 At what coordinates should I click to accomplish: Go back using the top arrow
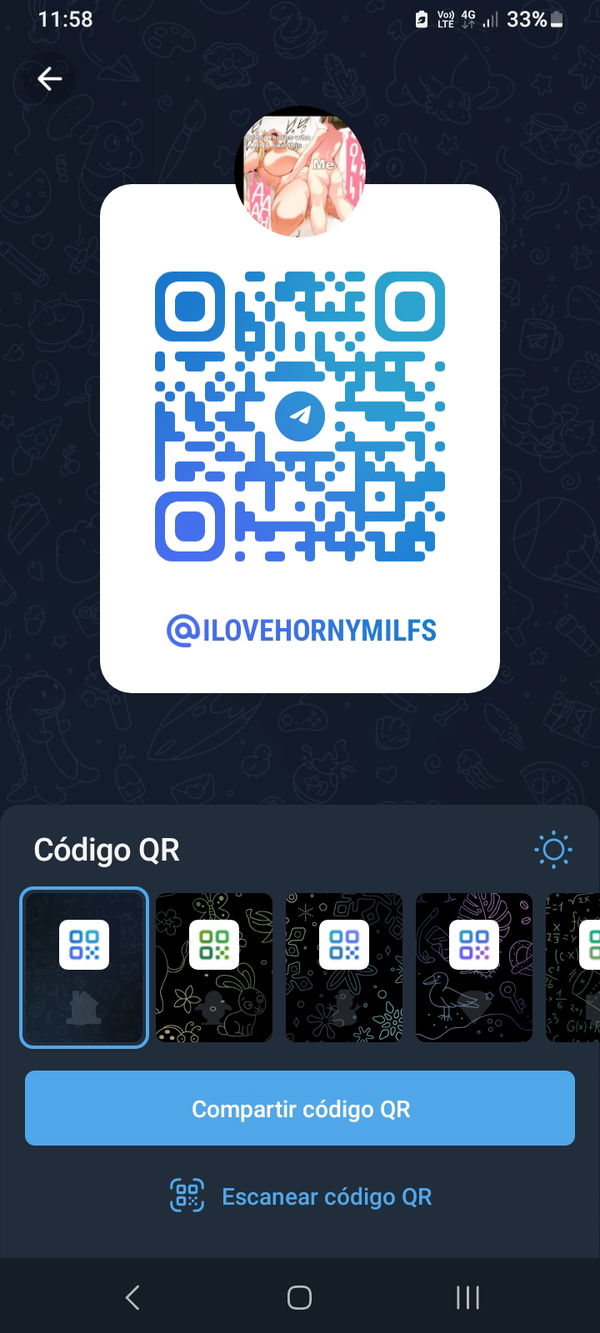pyautogui.click(x=49, y=79)
